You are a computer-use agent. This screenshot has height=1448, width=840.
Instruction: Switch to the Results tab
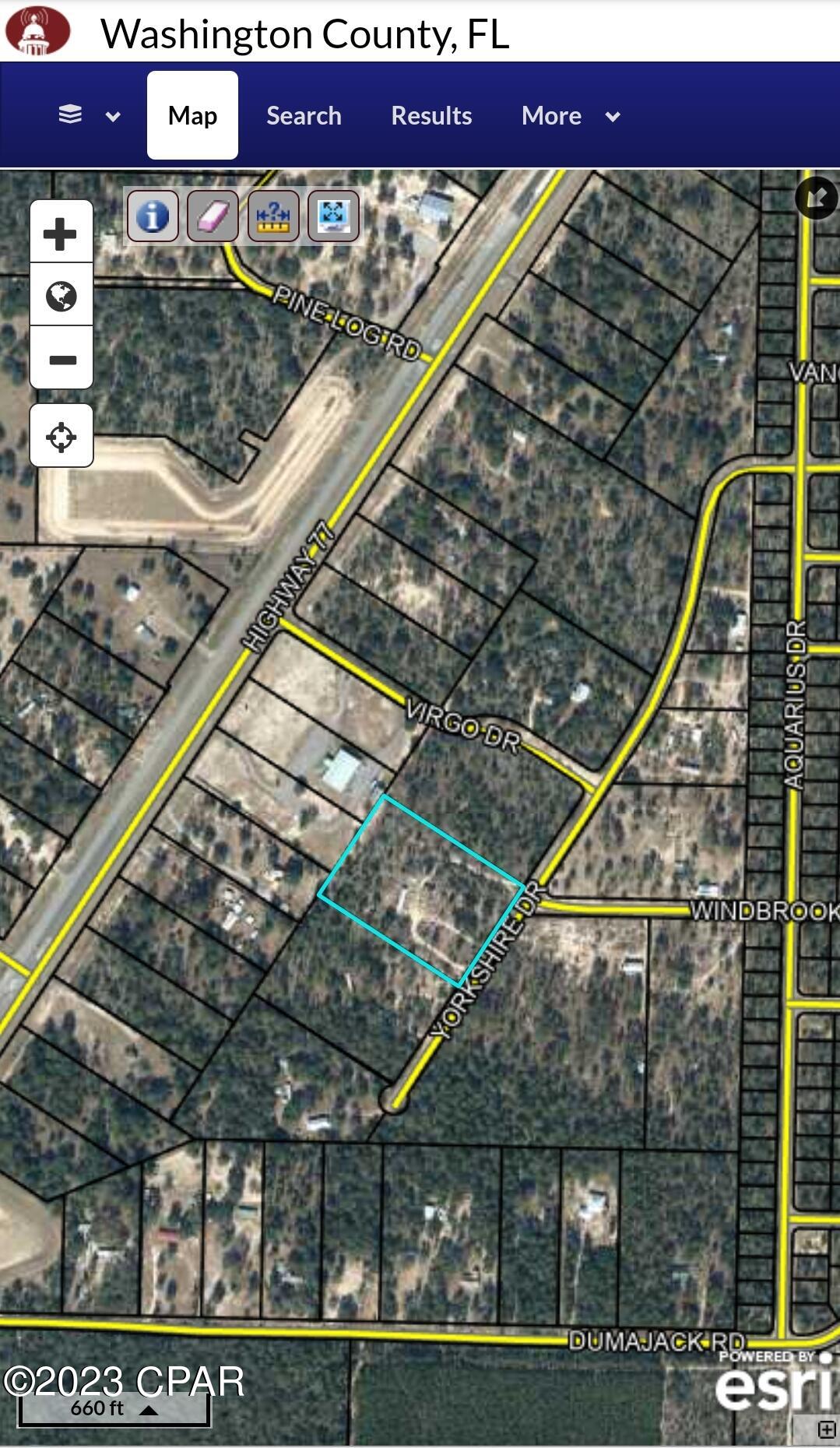point(431,114)
